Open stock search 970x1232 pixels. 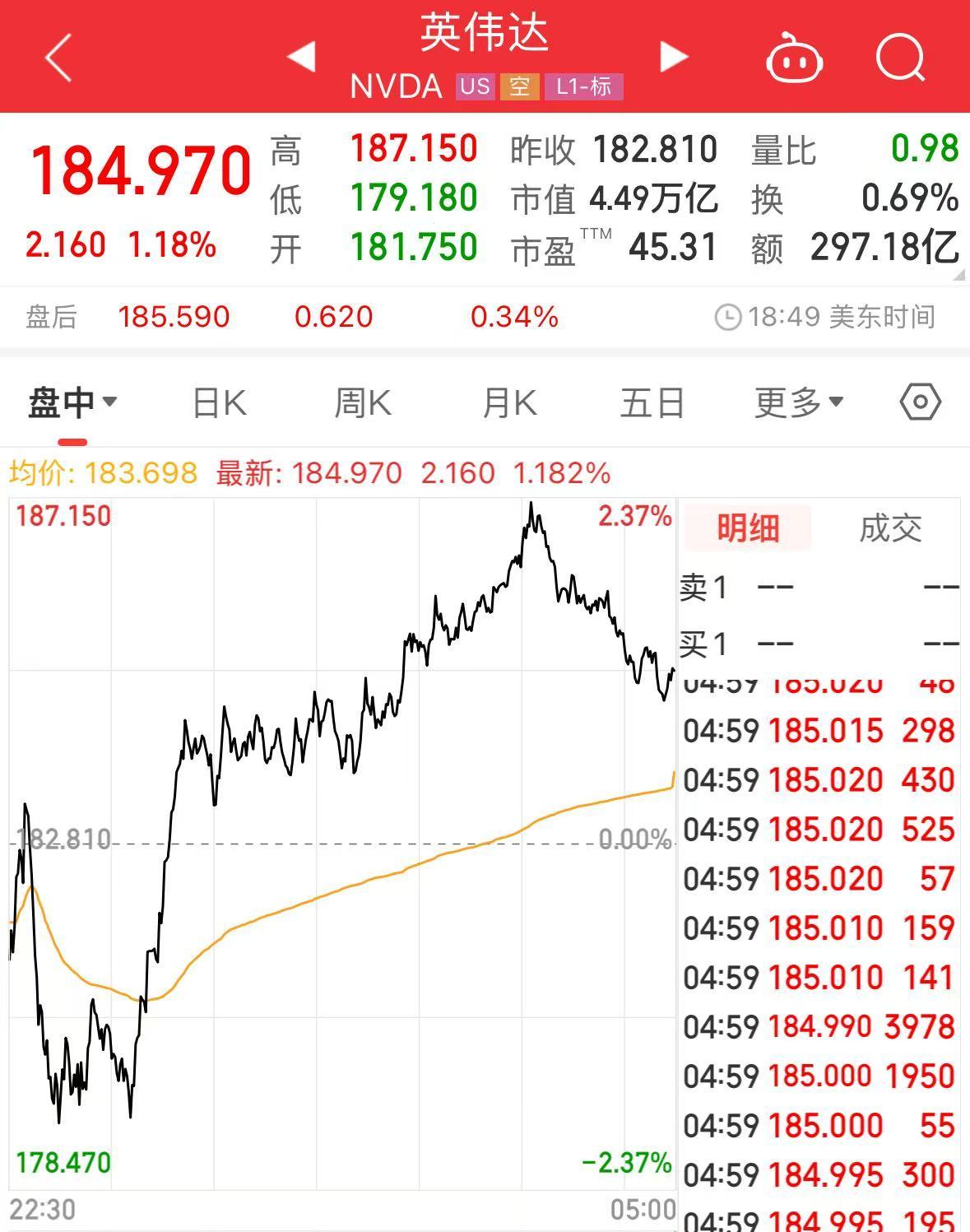coord(900,58)
